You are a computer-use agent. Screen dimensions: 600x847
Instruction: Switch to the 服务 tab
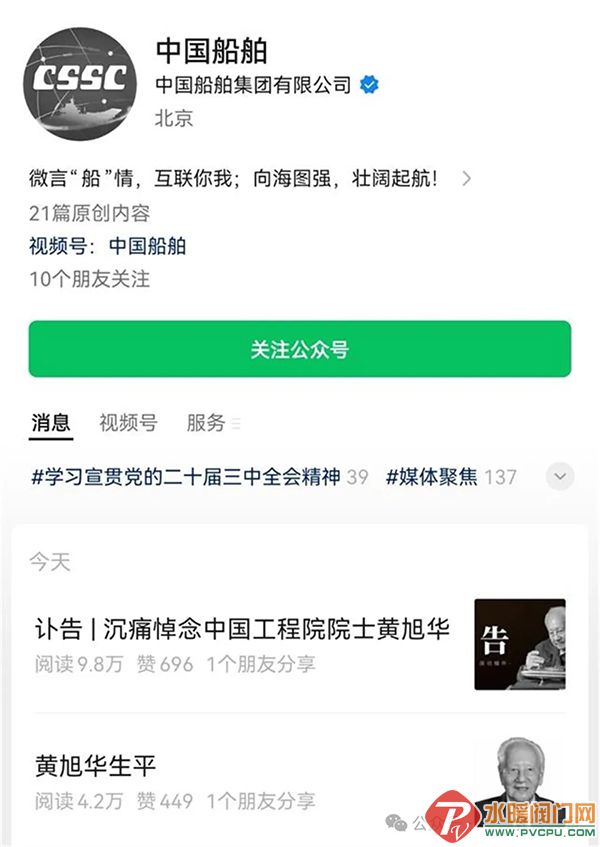(x=206, y=423)
